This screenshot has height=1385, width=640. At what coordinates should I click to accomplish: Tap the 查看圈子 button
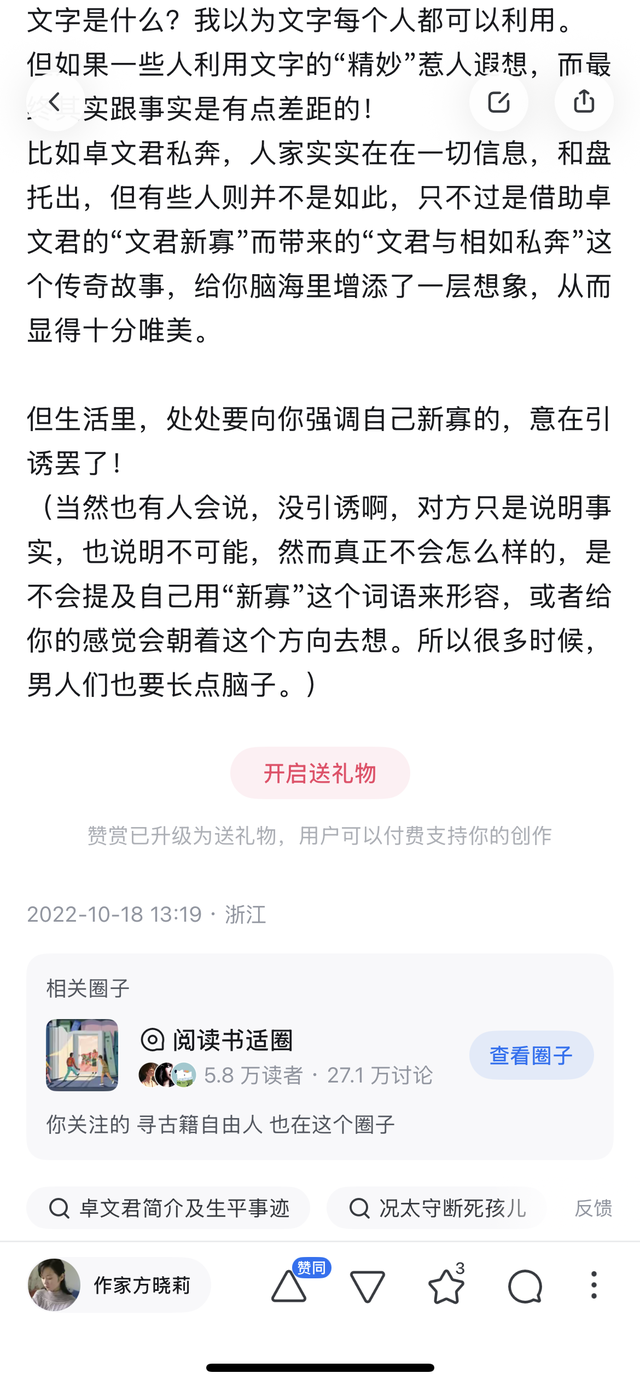pyautogui.click(x=531, y=1055)
